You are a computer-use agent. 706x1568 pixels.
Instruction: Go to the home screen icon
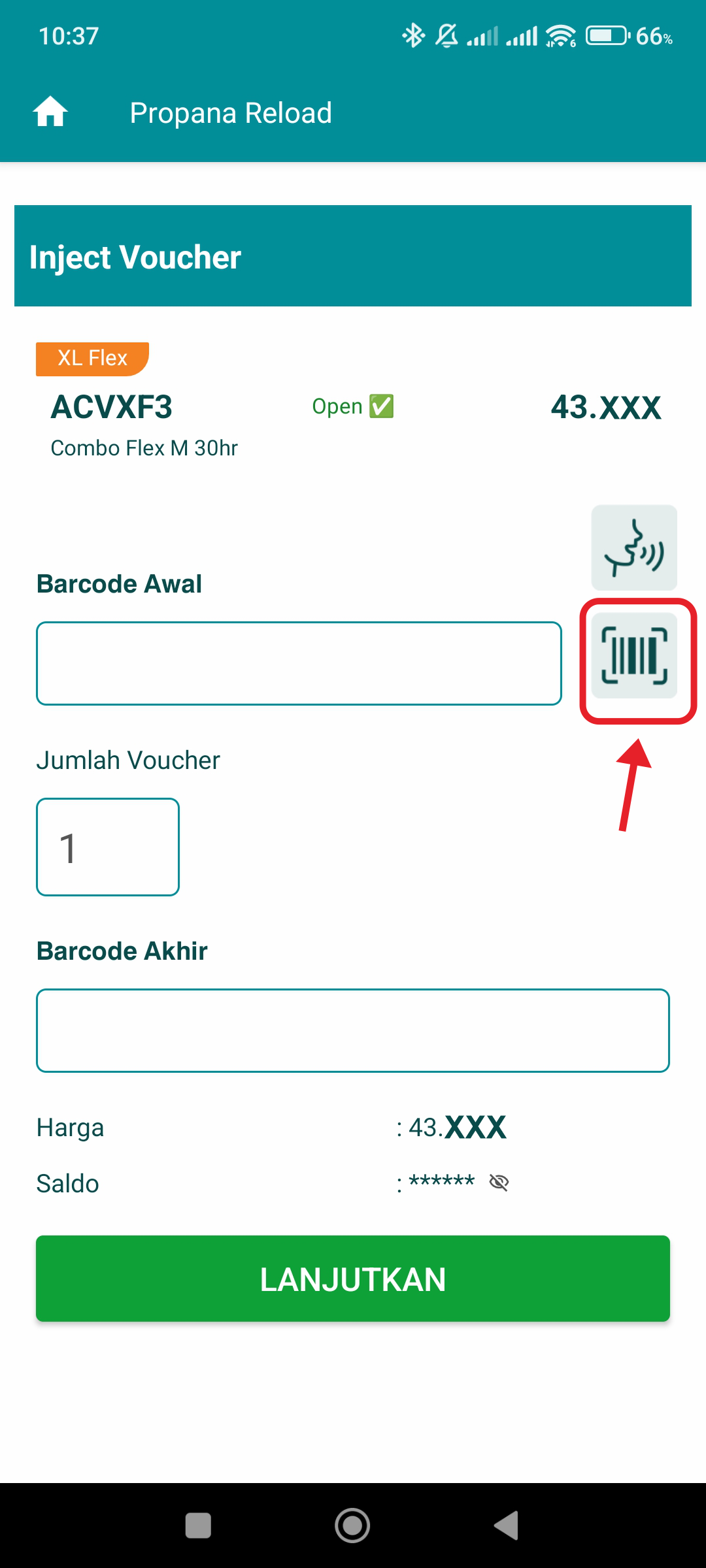(x=50, y=112)
